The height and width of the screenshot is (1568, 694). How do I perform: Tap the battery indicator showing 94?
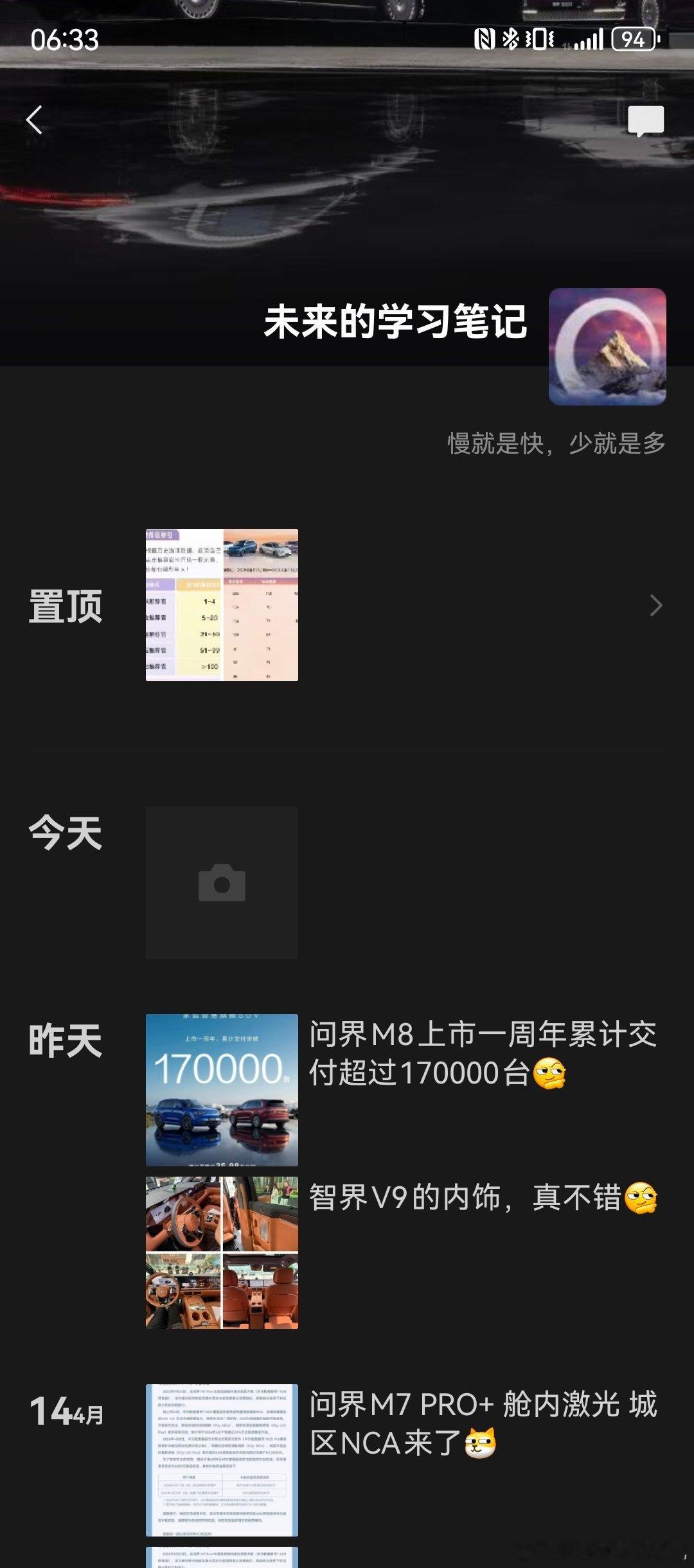[x=633, y=40]
